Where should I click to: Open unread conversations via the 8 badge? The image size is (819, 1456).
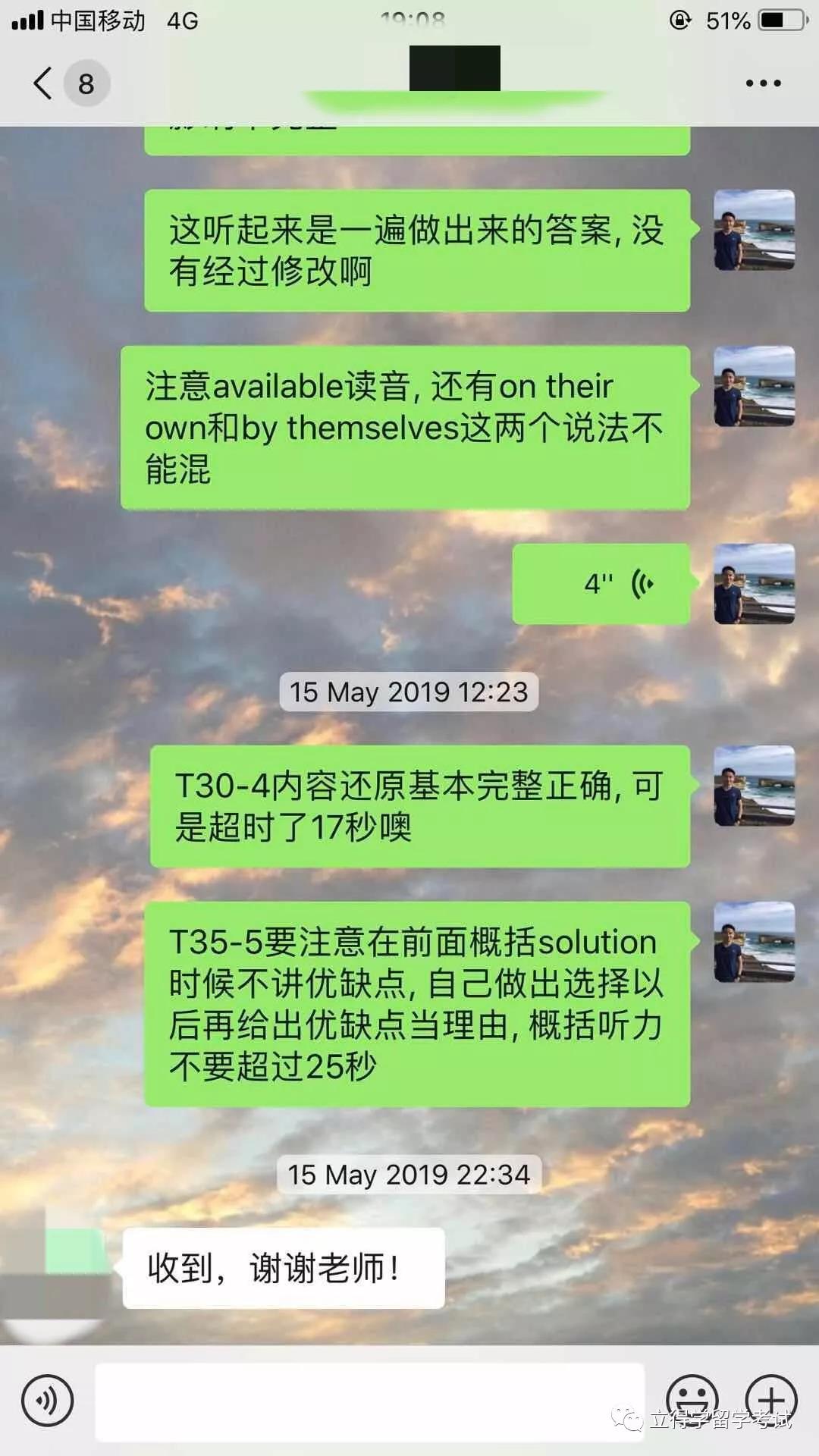84,83
